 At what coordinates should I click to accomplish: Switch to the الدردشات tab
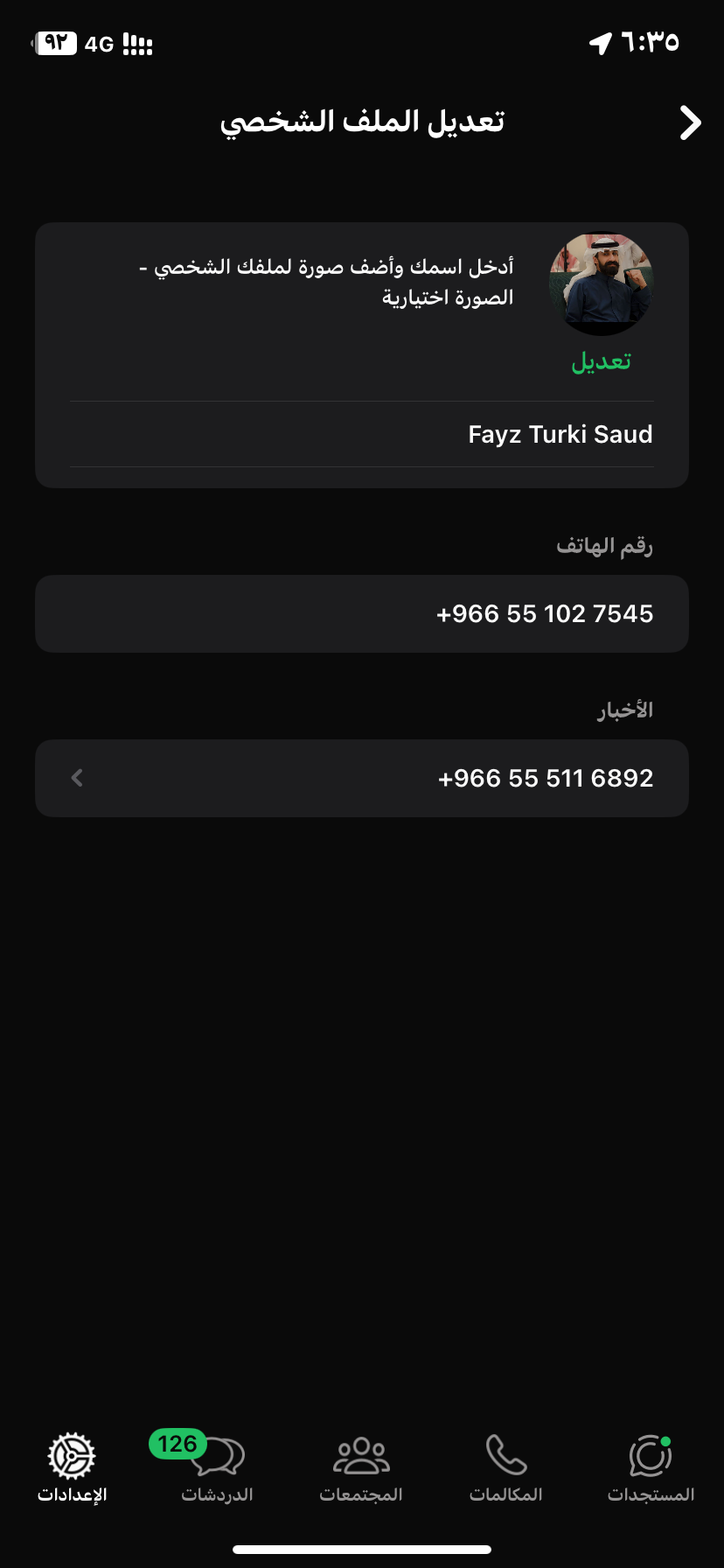point(217,1469)
